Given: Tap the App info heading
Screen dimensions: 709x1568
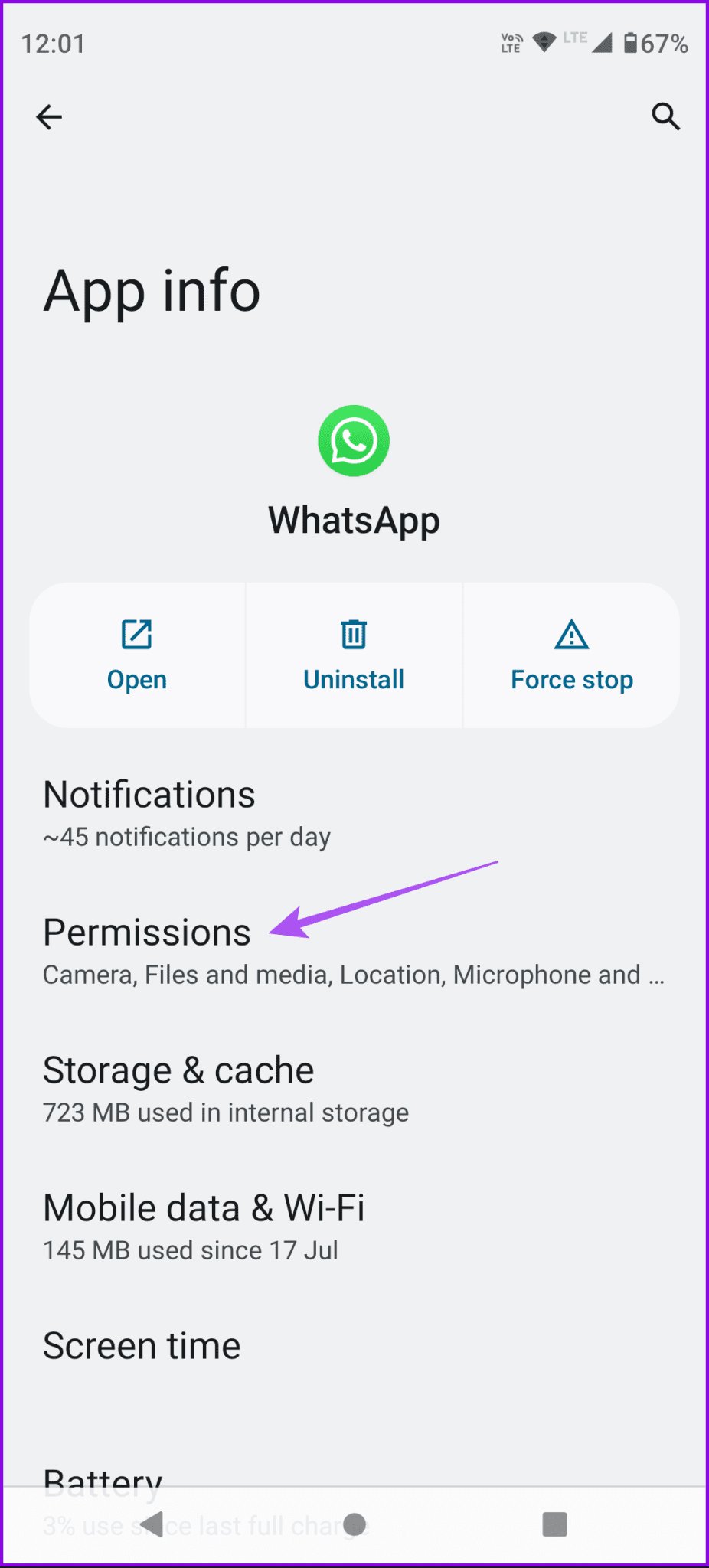Looking at the screenshot, I should click(x=152, y=291).
